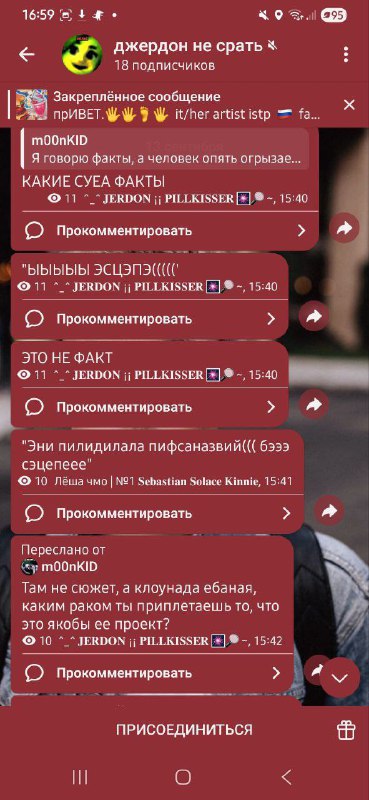Comment on the ЫЫЫЫЫ ЭСЦЭПЭ post
Image resolution: width=369 pixels, height=800 pixels.
(x=149, y=319)
